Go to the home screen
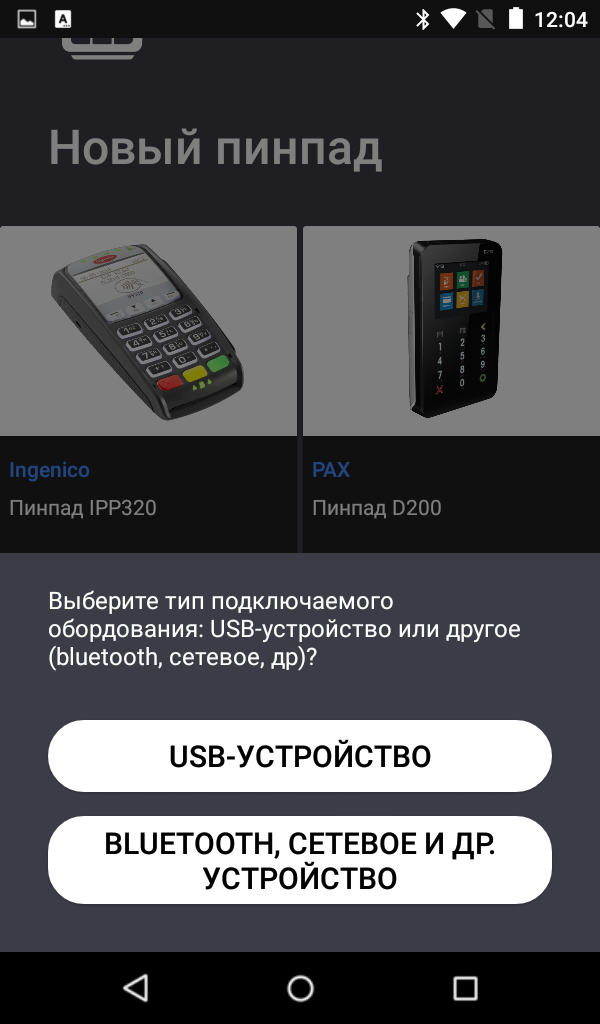 pos(300,988)
